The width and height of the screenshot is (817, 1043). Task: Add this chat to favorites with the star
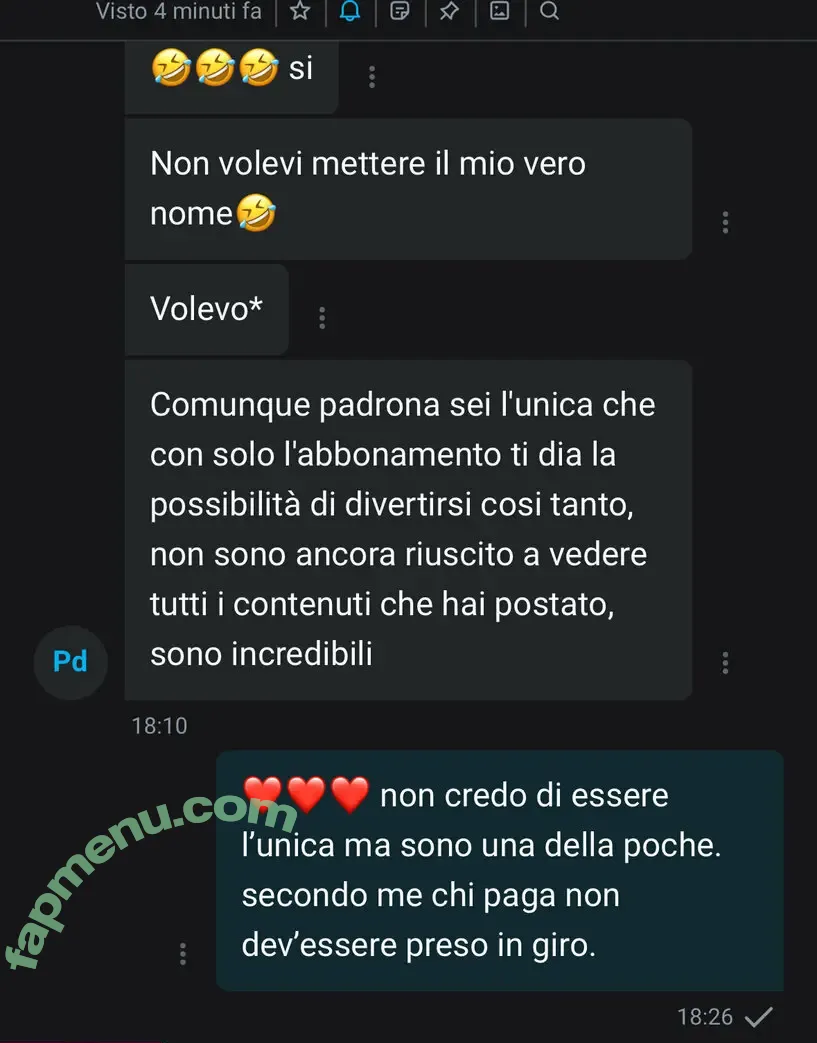(x=299, y=12)
